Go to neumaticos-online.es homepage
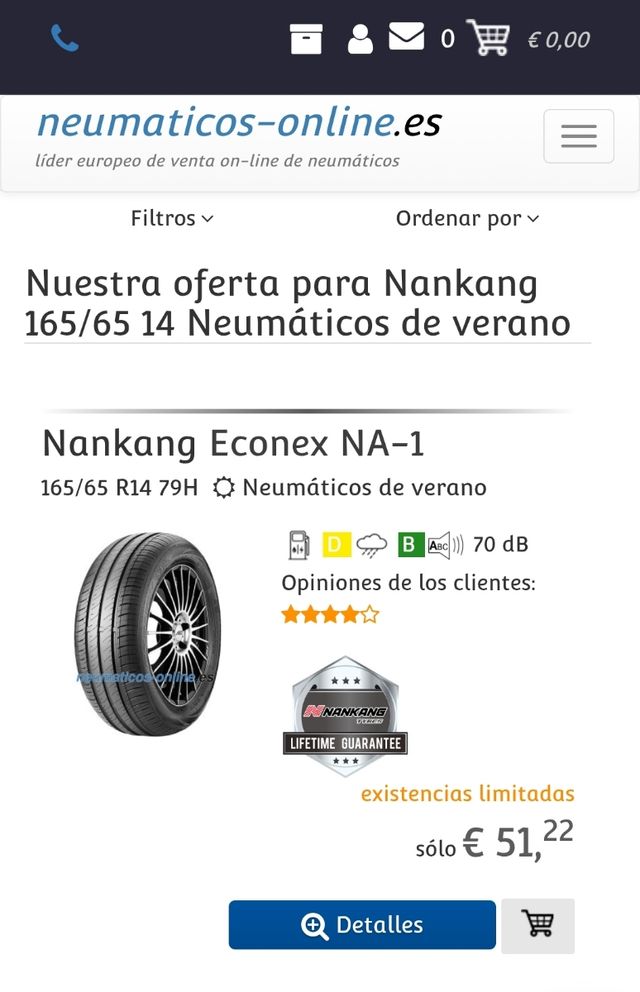Viewport: 640px width, 992px height. 239,124
